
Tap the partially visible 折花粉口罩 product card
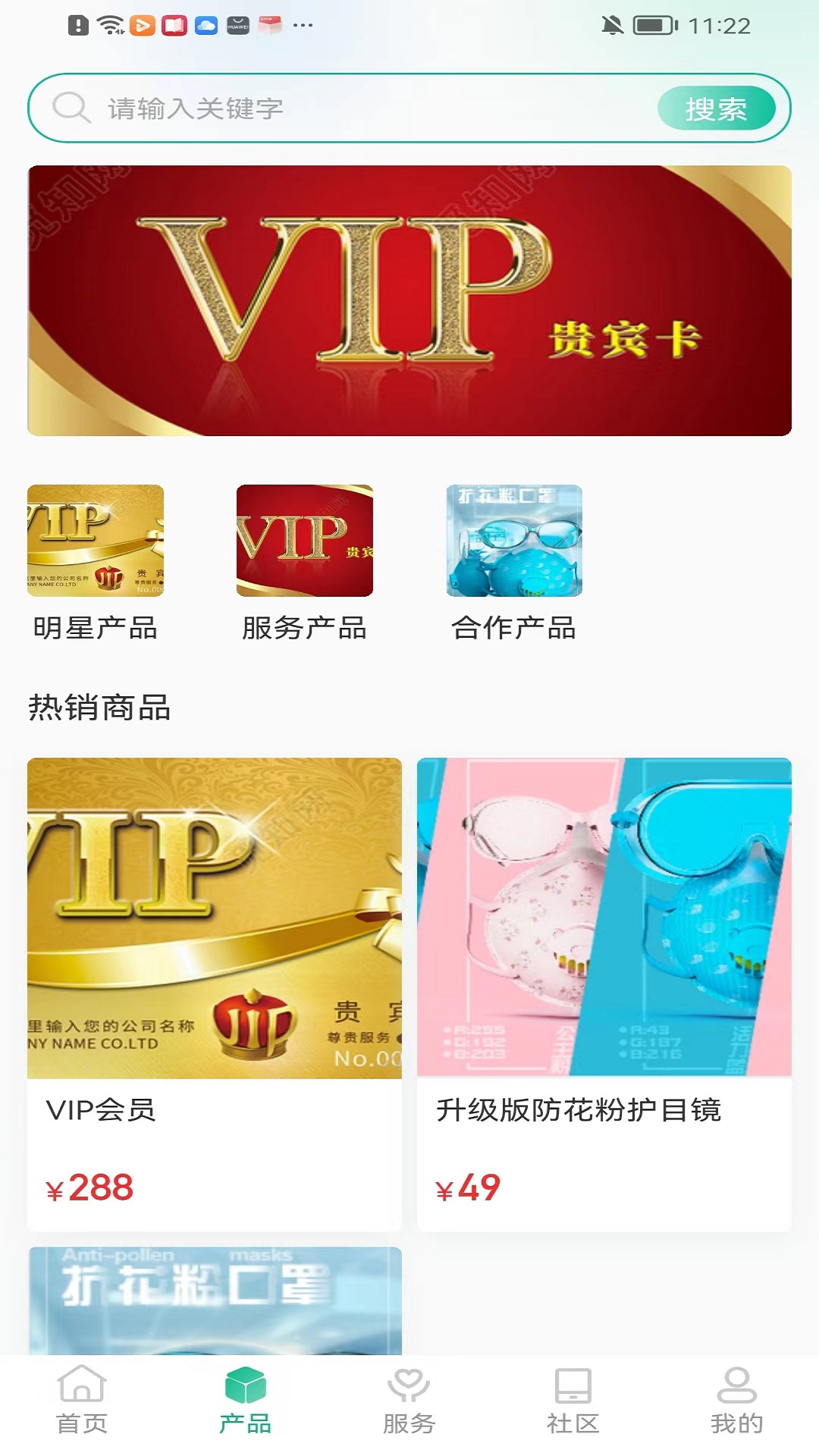point(215,1304)
